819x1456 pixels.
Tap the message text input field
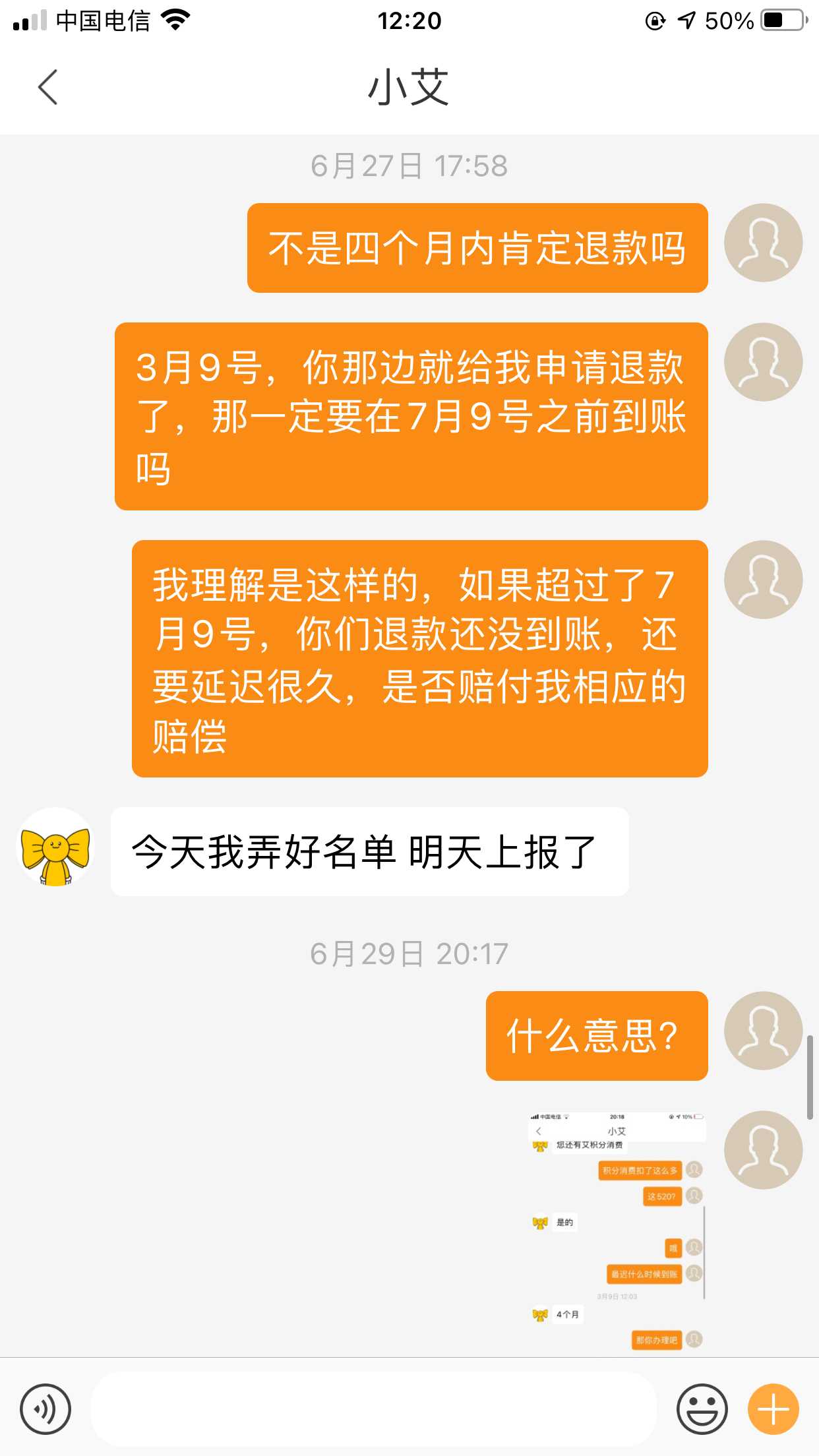pyautogui.click(x=373, y=1409)
